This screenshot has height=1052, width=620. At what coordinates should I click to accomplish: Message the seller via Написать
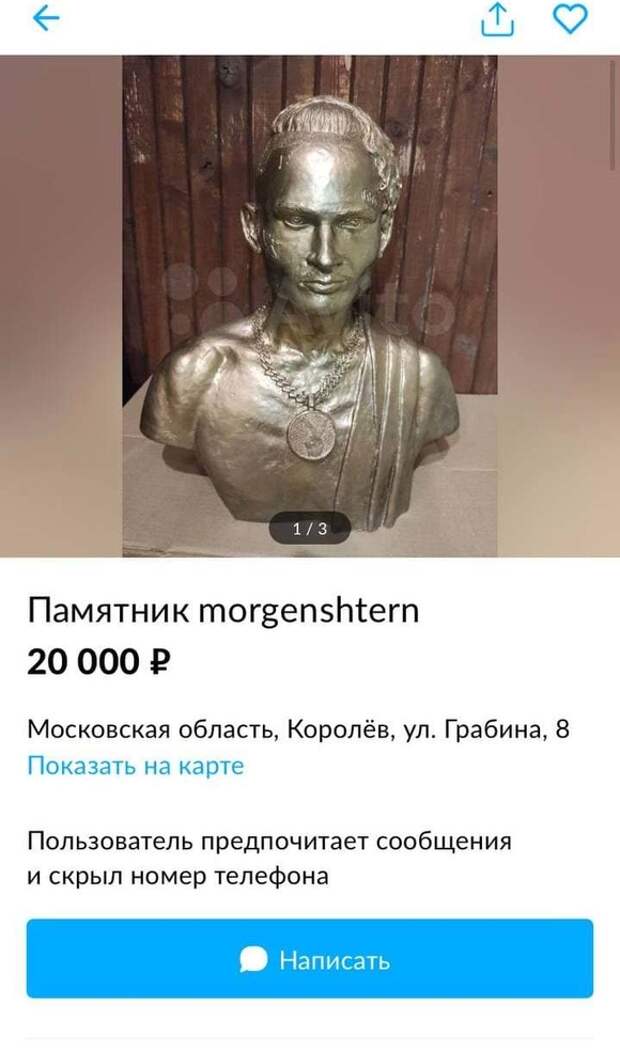pyautogui.click(x=309, y=961)
